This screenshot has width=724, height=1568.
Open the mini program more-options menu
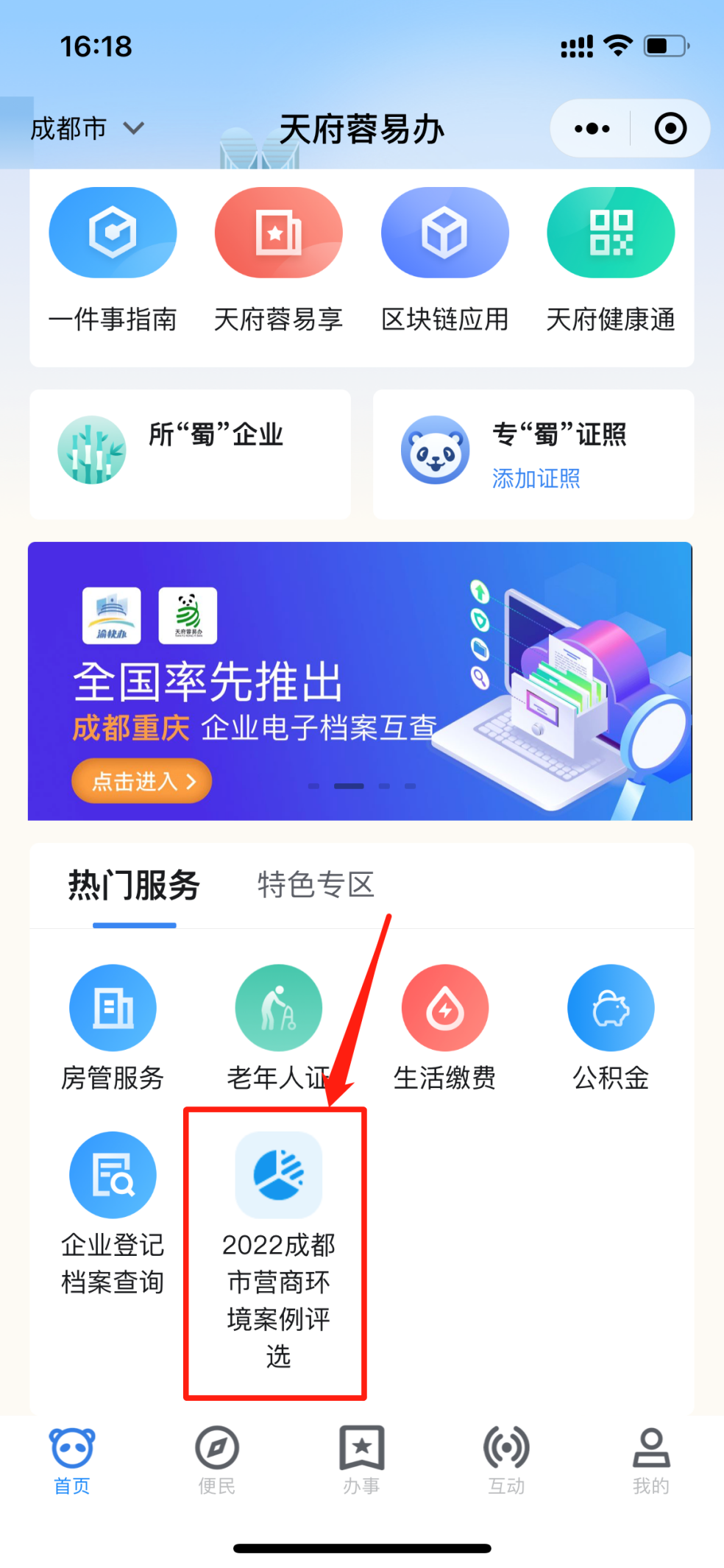tap(592, 129)
